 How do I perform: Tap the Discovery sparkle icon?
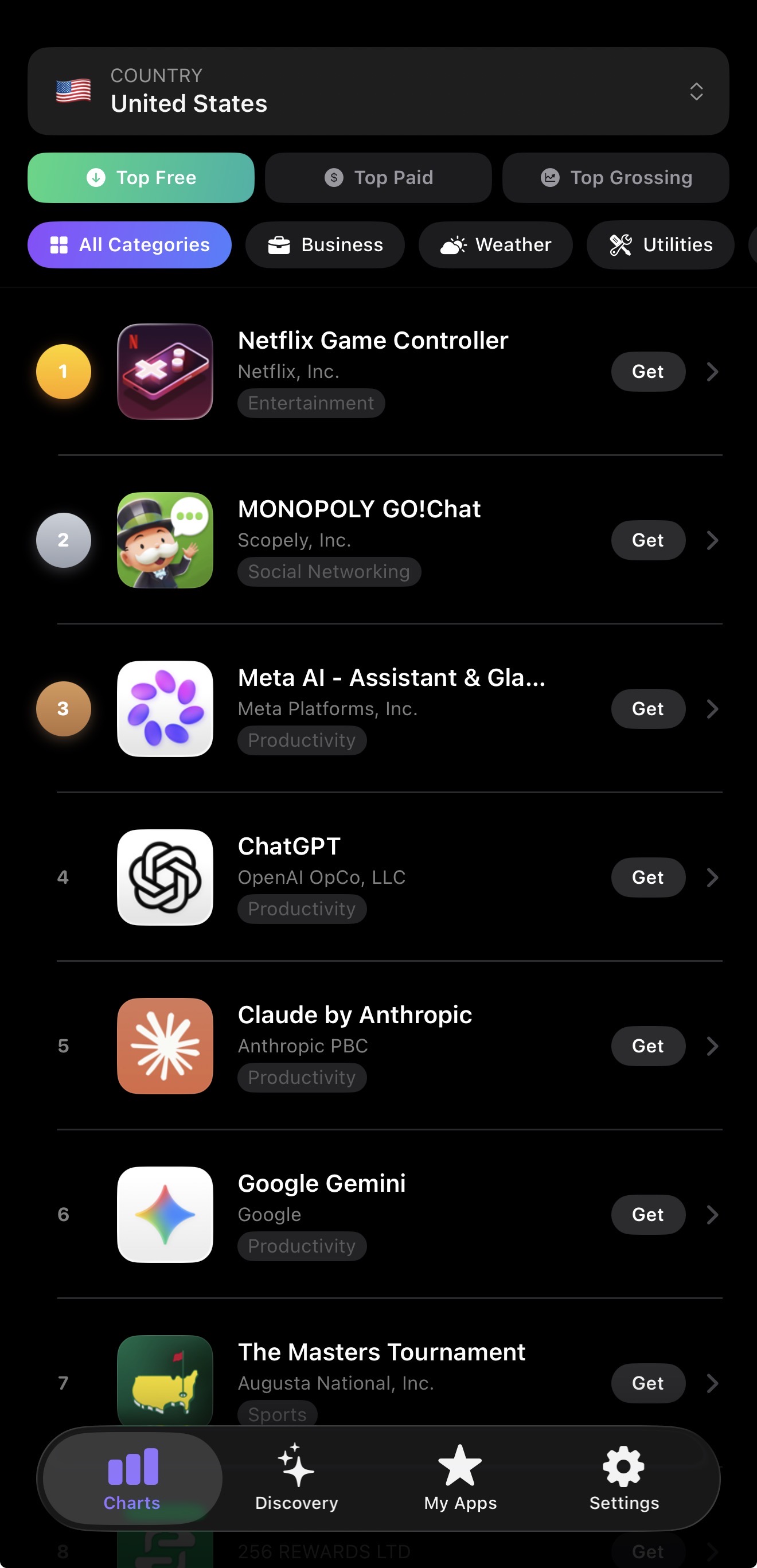(295, 1470)
